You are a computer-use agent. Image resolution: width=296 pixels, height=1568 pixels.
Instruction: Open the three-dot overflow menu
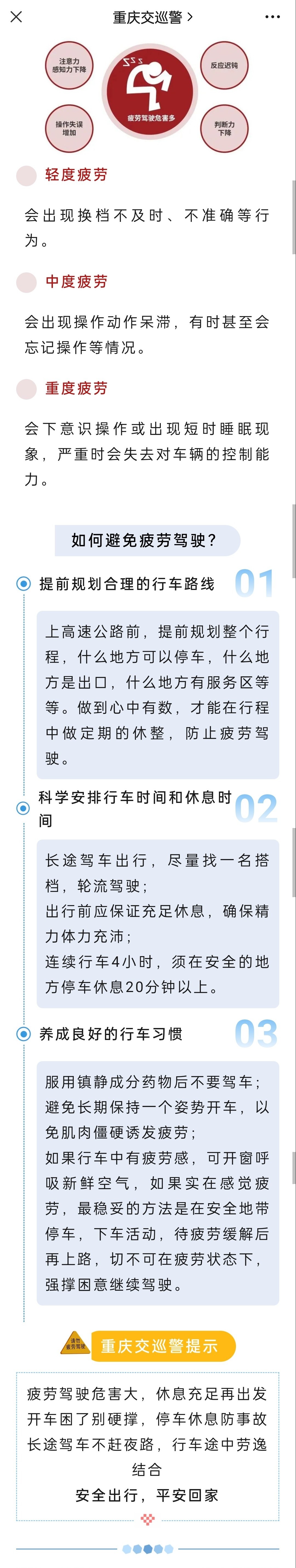pyautogui.click(x=273, y=17)
